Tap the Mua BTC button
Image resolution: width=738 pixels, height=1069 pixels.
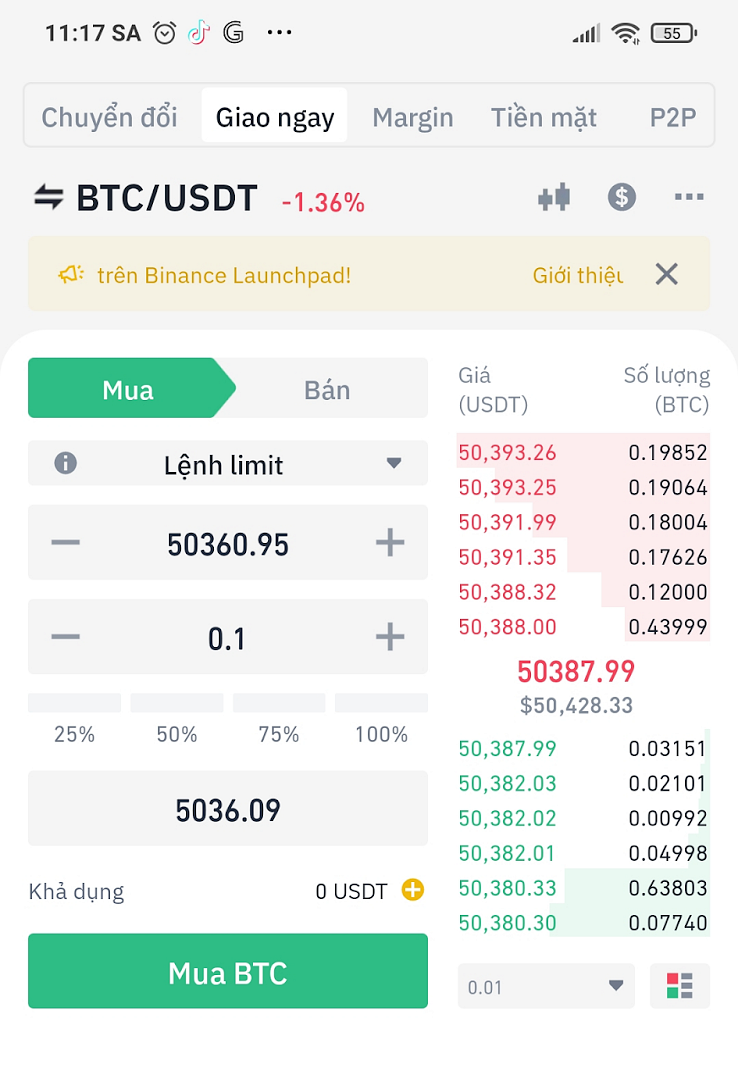(228, 972)
